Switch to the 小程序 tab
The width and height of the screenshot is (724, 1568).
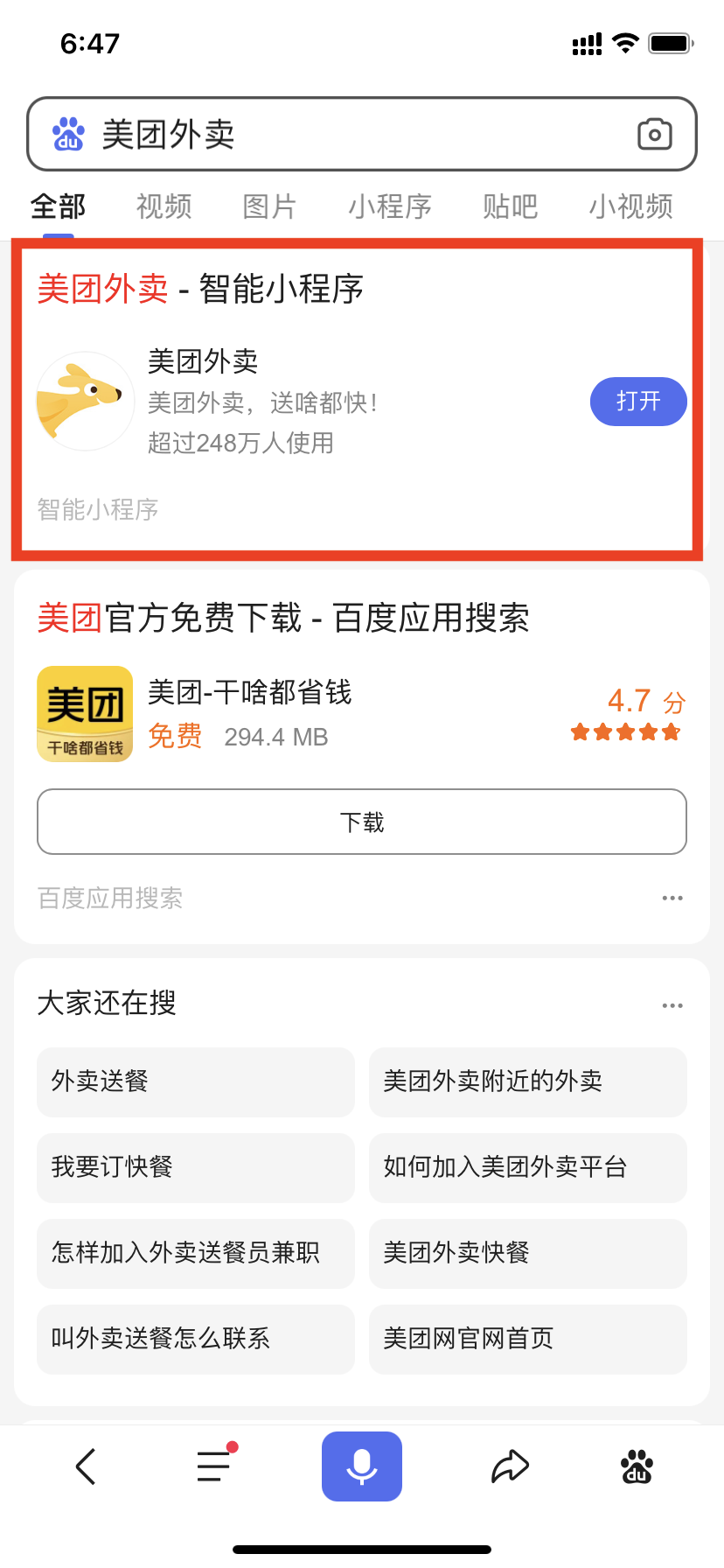pyautogui.click(x=390, y=206)
